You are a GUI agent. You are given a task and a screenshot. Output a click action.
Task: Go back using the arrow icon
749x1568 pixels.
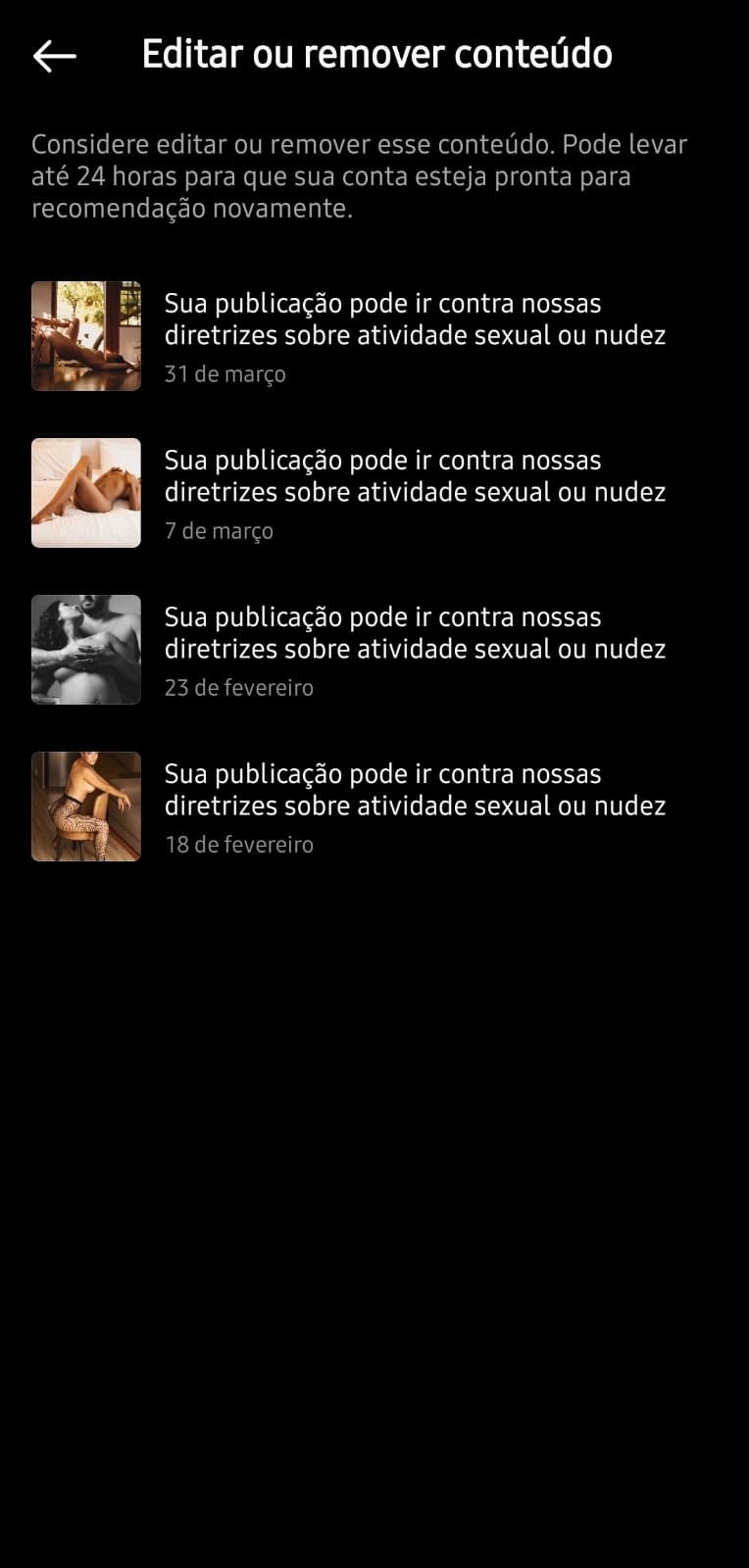55,56
